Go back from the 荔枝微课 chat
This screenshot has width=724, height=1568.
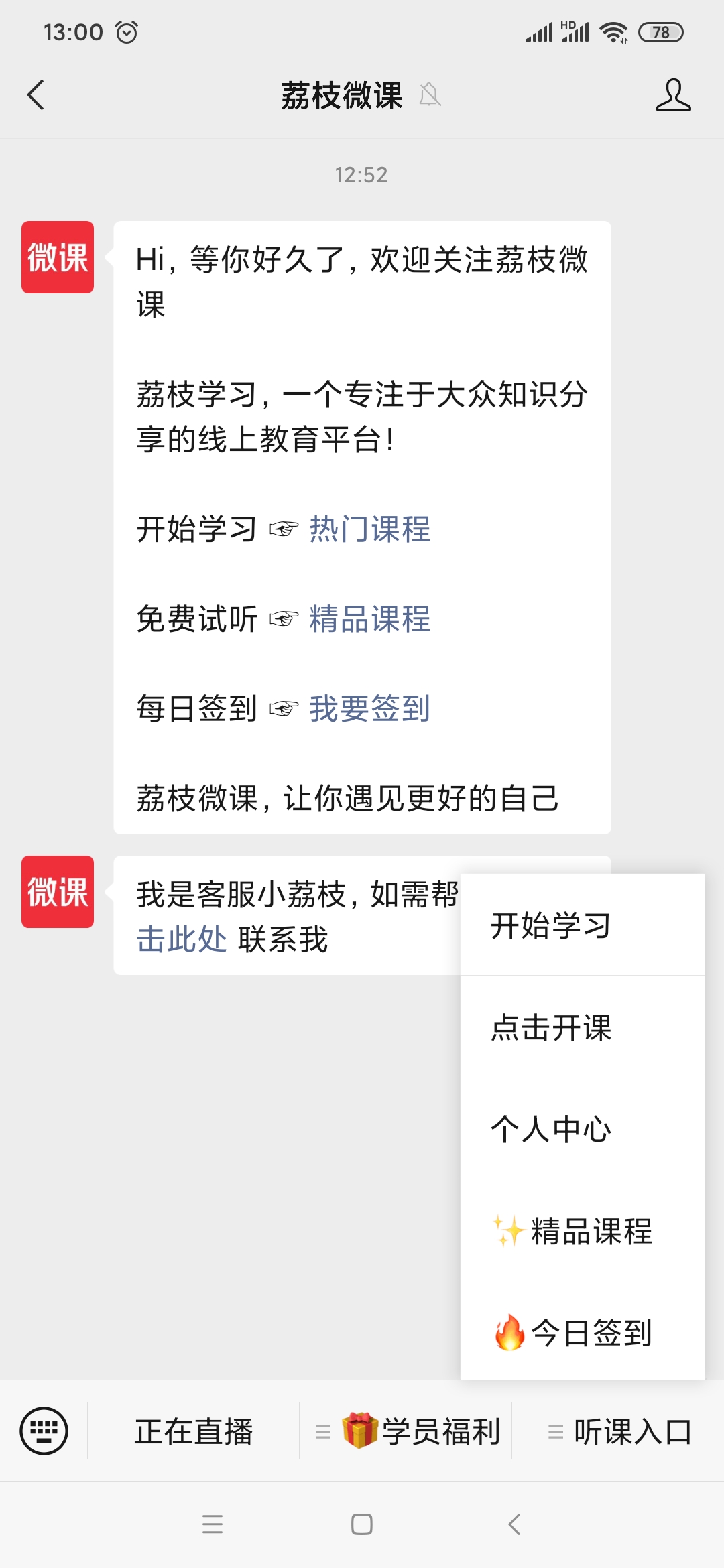pos(36,94)
